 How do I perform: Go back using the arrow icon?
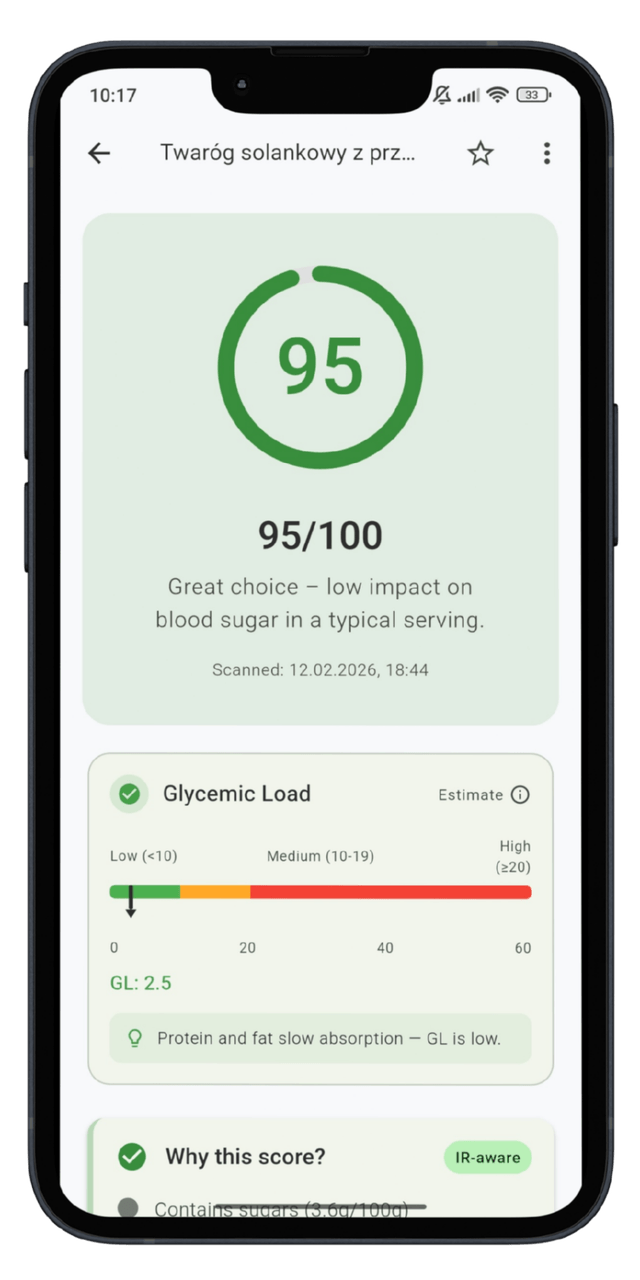(99, 153)
